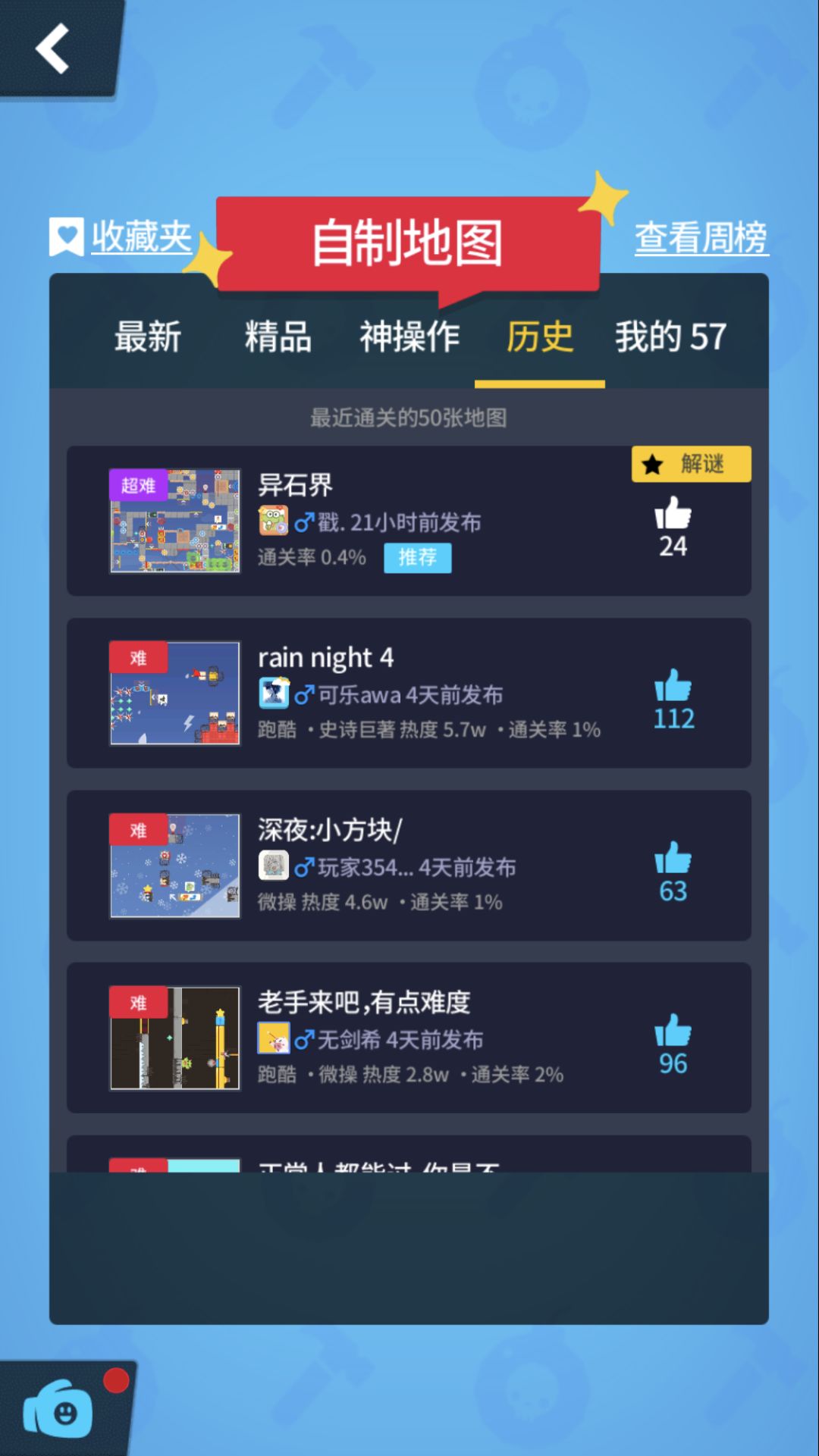Open the 精品 tab
Image resolution: width=819 pixels, height=1456 pixels.
coord(278,337)
